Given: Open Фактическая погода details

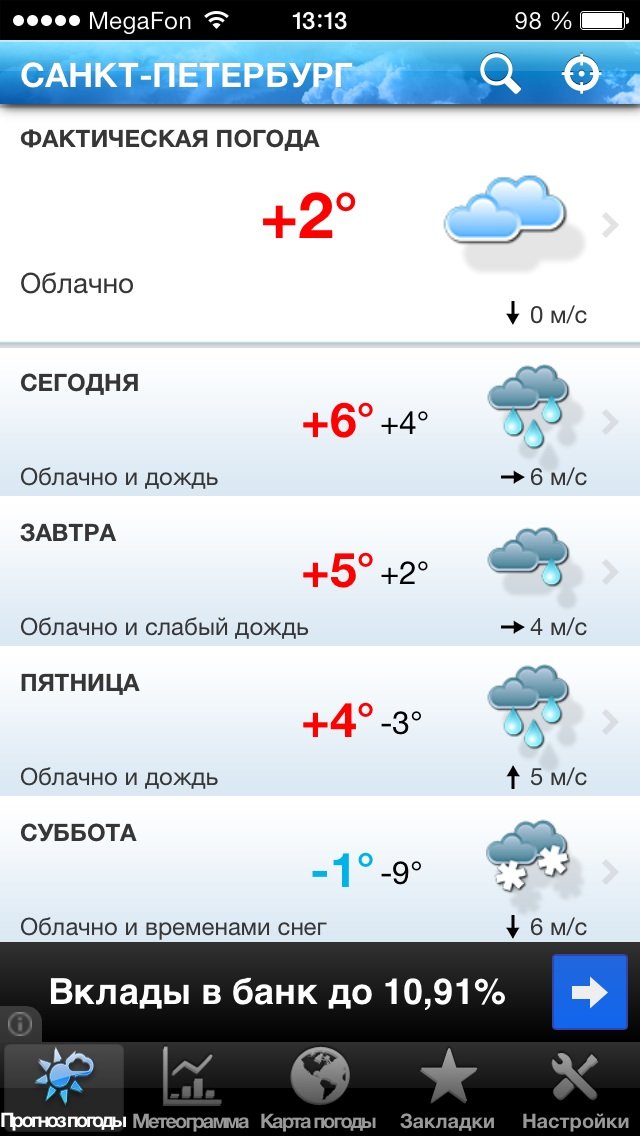Looking at the screenshot, I should click(320, 226).
